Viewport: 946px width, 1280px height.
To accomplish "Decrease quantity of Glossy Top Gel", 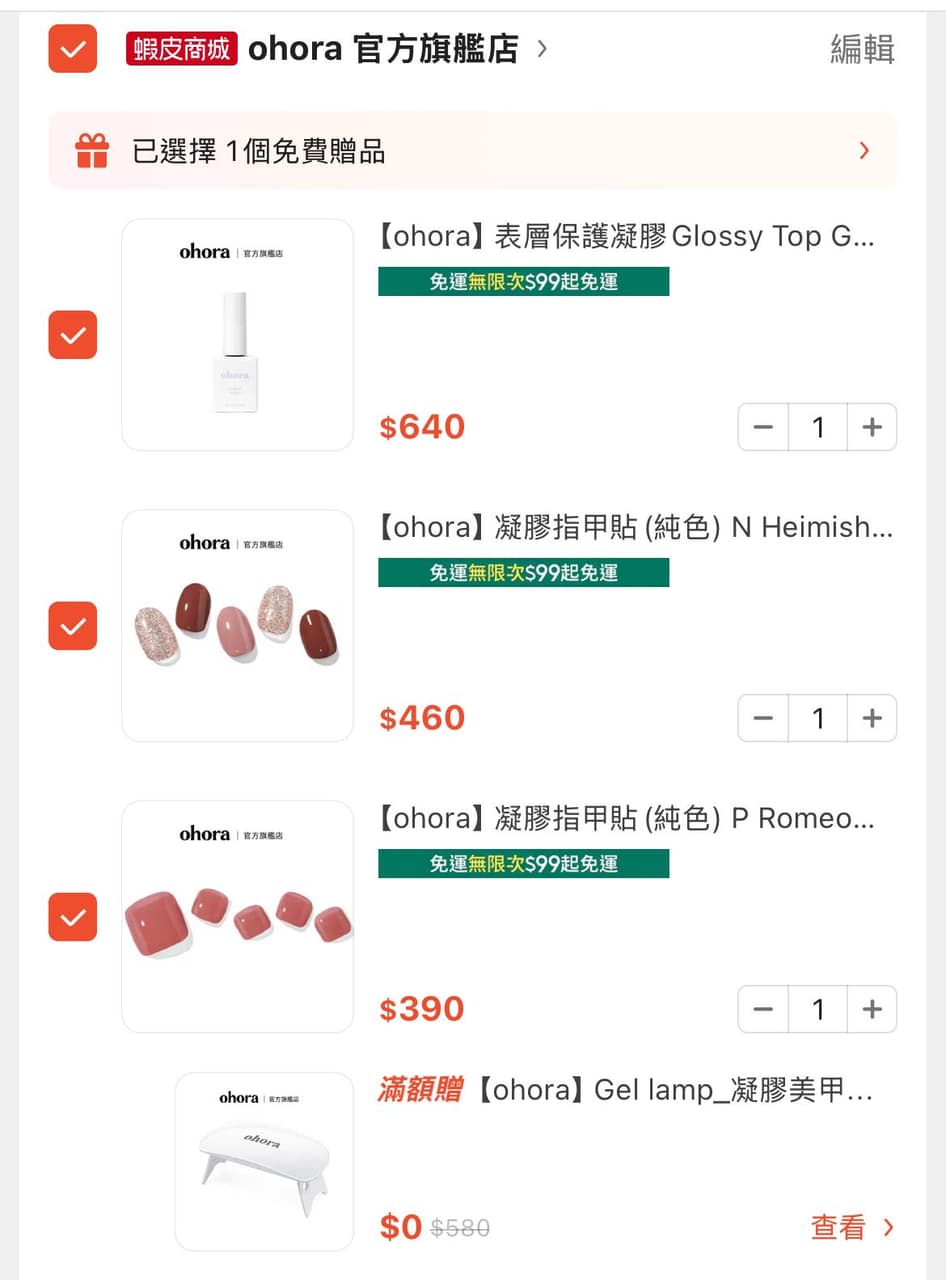I will (763, 427).
